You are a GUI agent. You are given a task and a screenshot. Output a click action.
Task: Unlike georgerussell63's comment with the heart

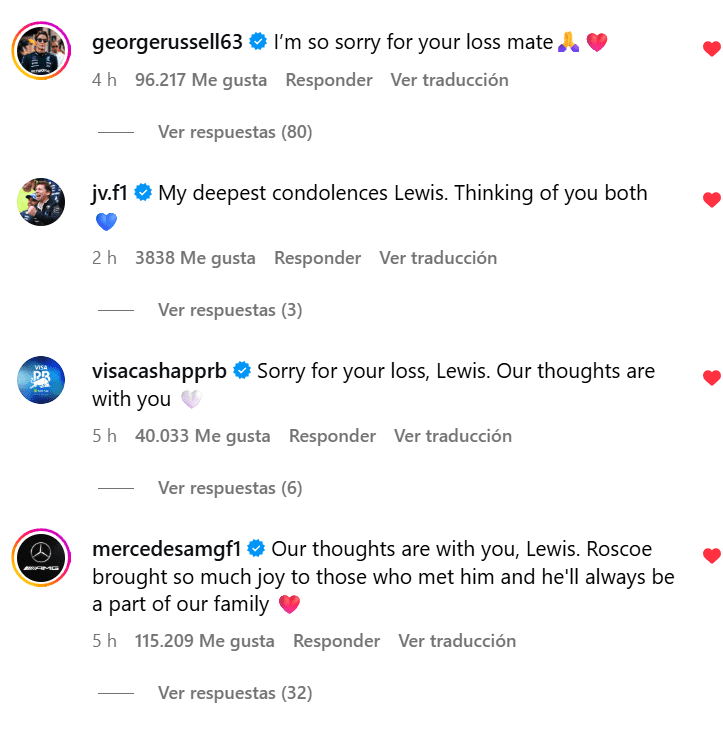(x=711, y=48)
